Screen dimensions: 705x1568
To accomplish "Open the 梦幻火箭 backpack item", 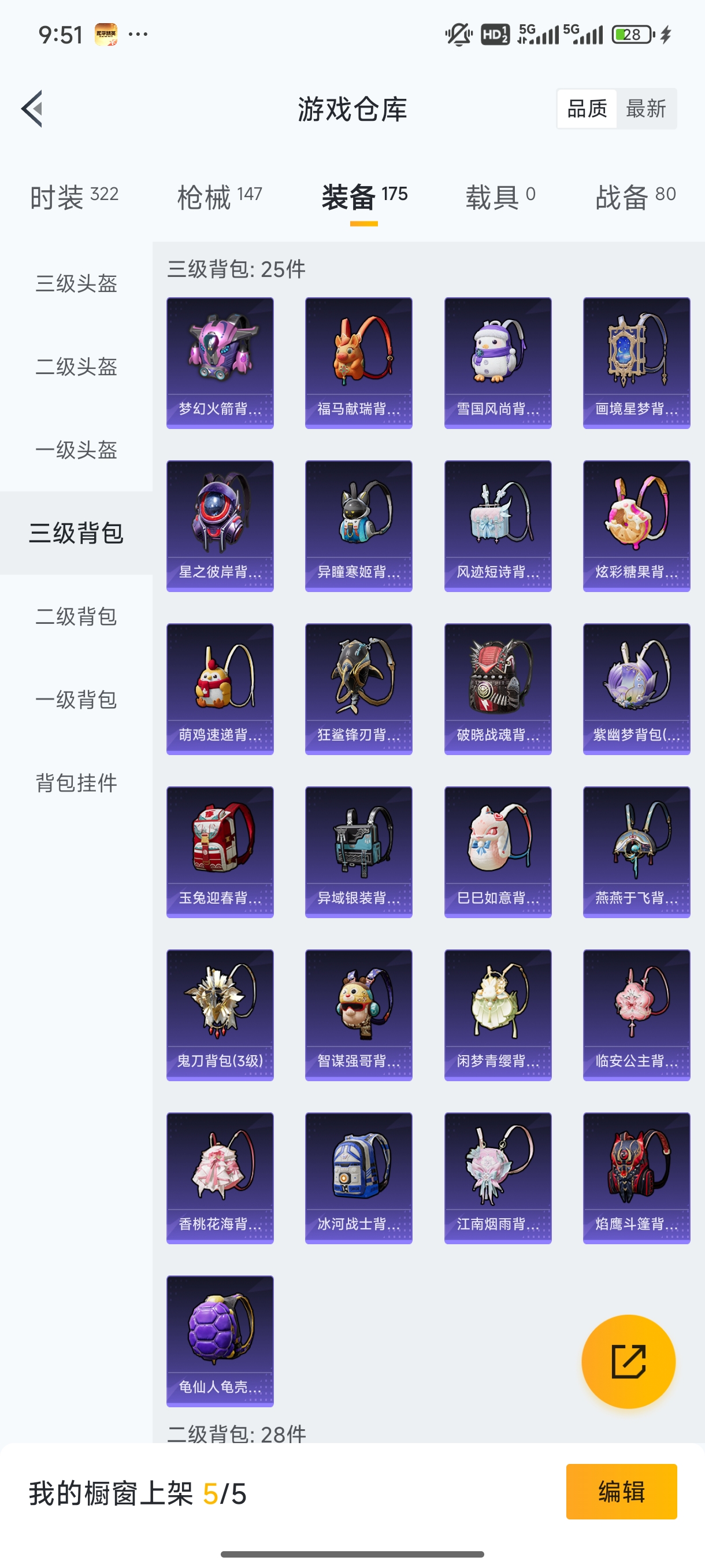I will click(x=220, y=363).
